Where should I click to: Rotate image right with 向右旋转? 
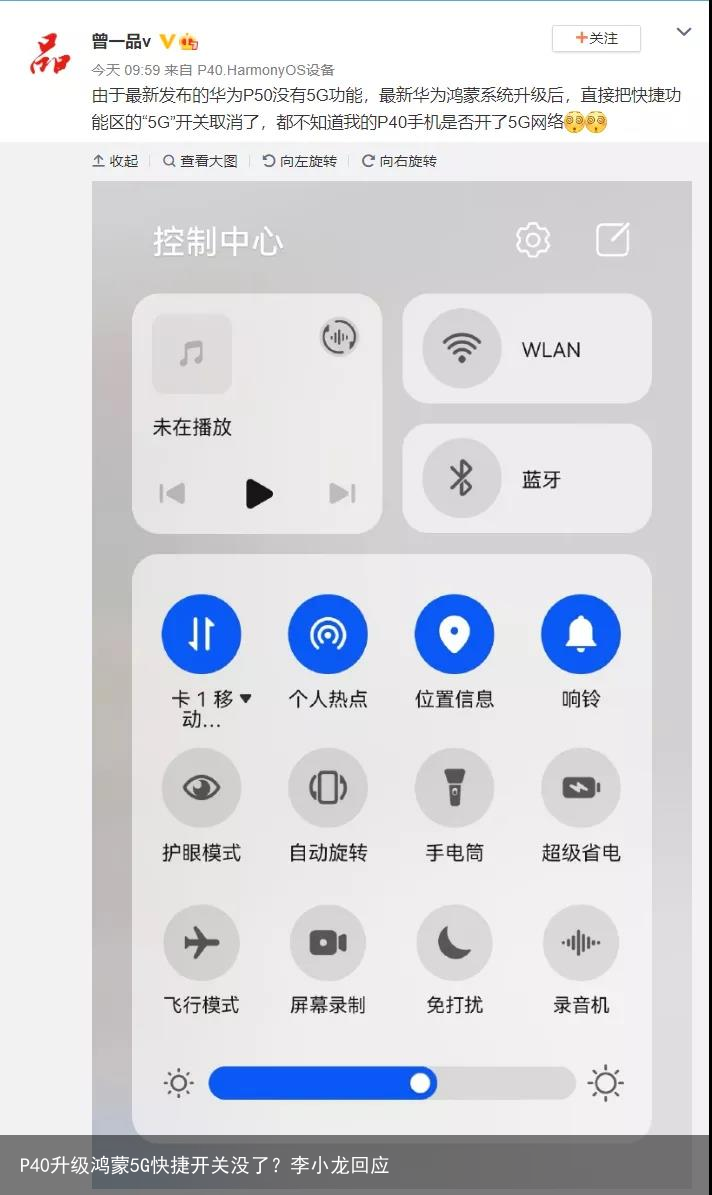[399, 161]
